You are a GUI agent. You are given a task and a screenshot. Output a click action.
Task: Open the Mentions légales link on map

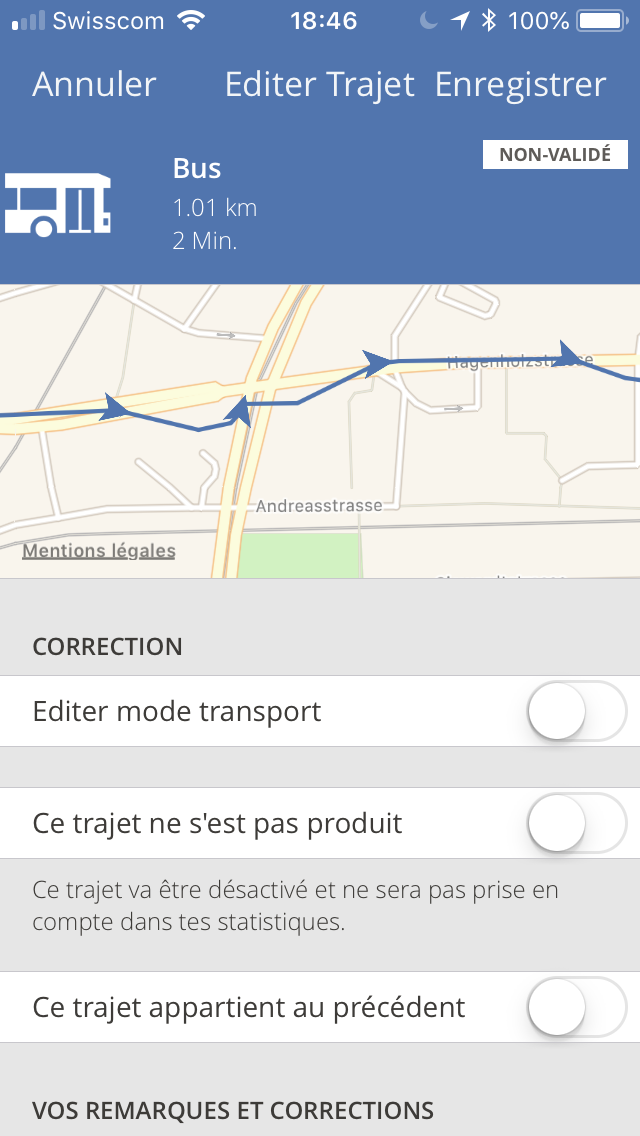pyautogui.click(x=99, y=551)
